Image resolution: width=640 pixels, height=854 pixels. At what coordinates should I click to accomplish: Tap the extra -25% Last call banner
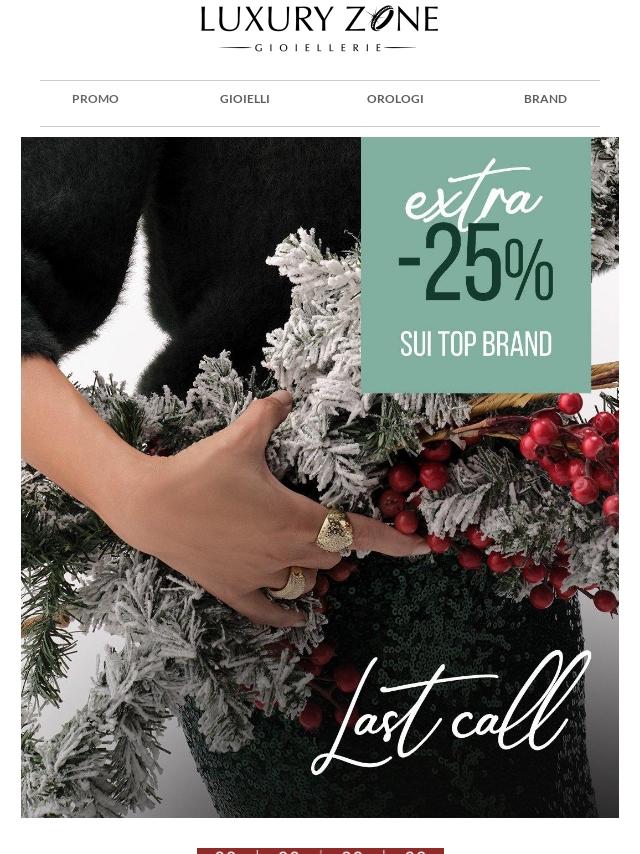[x=320, y=477]
